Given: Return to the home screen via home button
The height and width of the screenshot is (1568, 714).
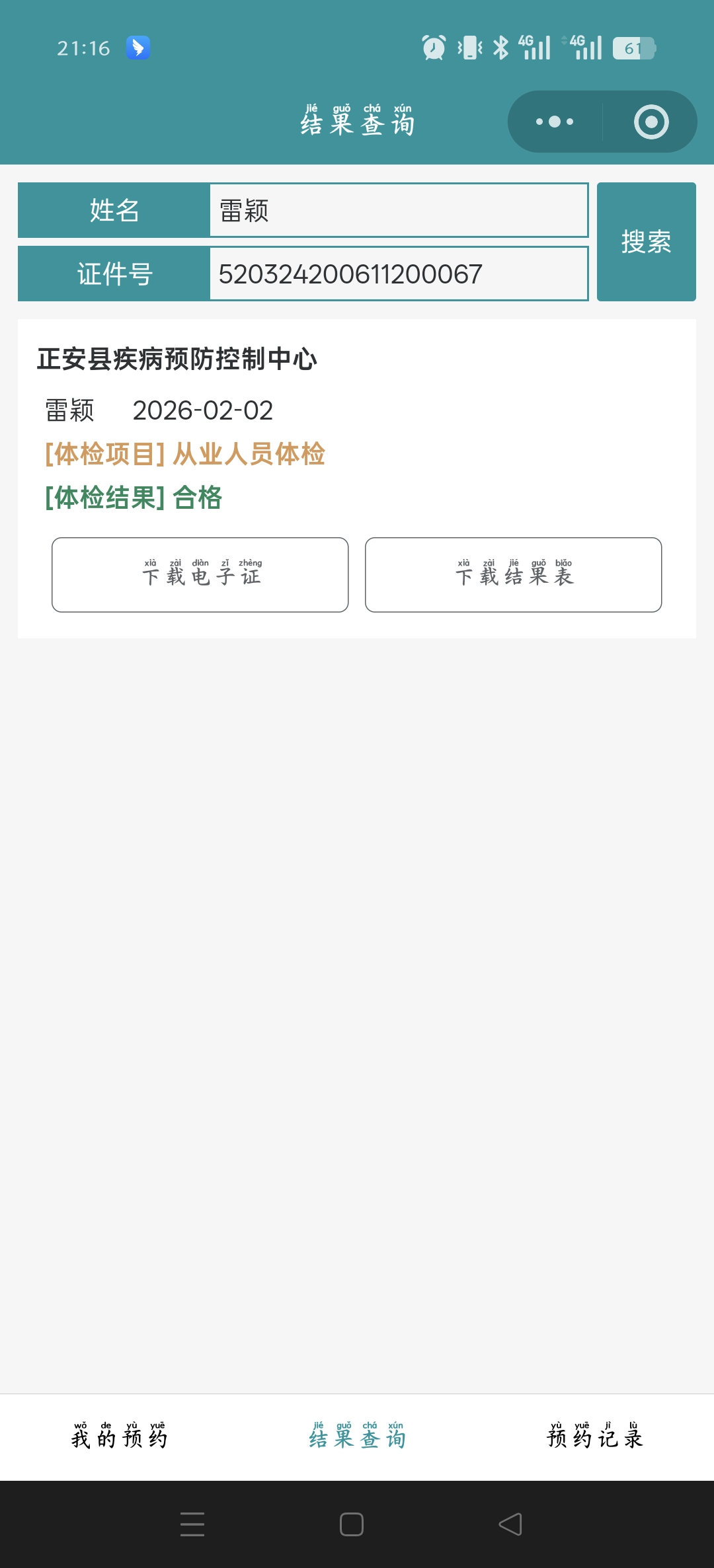Looking at the screenshot, I should 351,1524.
